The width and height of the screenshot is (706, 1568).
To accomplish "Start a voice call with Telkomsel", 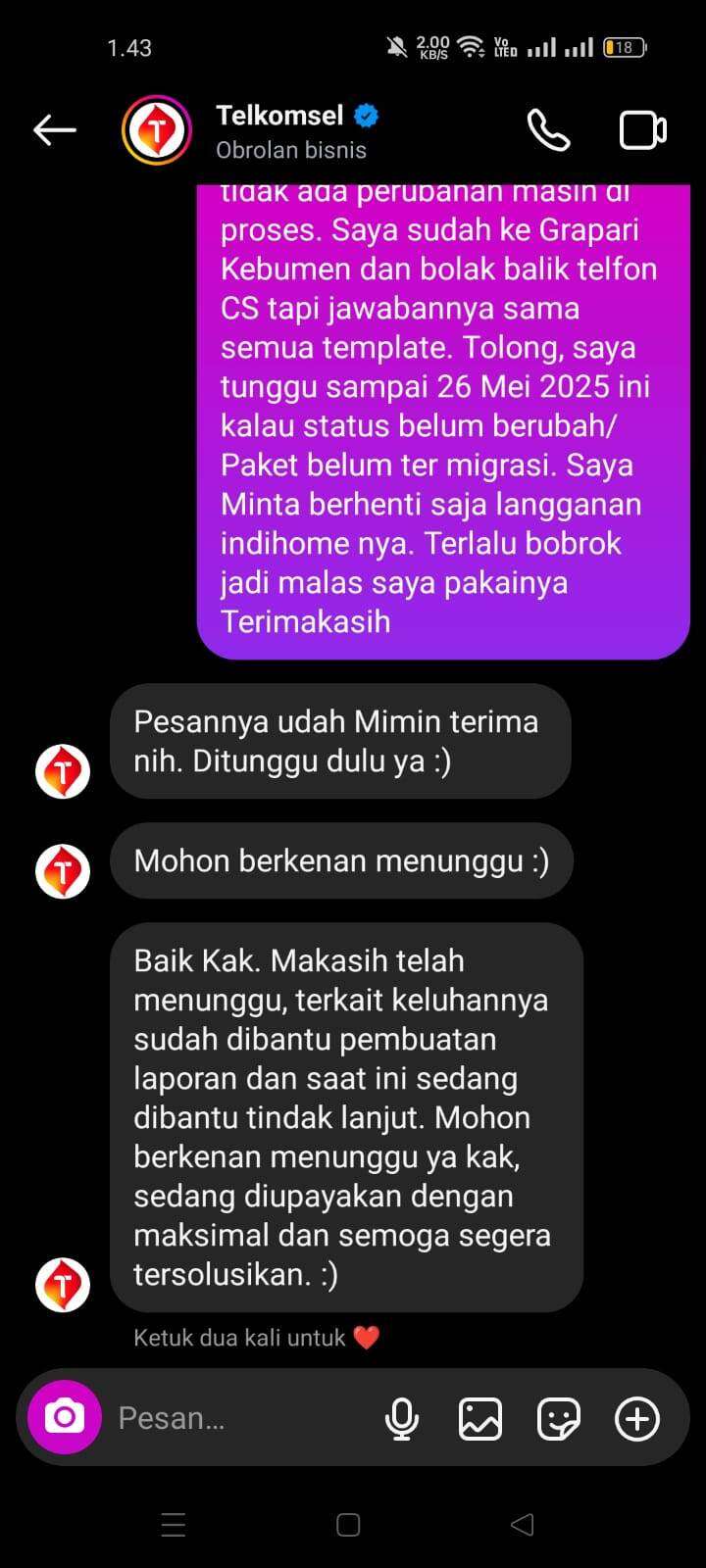I will (548, 130).
